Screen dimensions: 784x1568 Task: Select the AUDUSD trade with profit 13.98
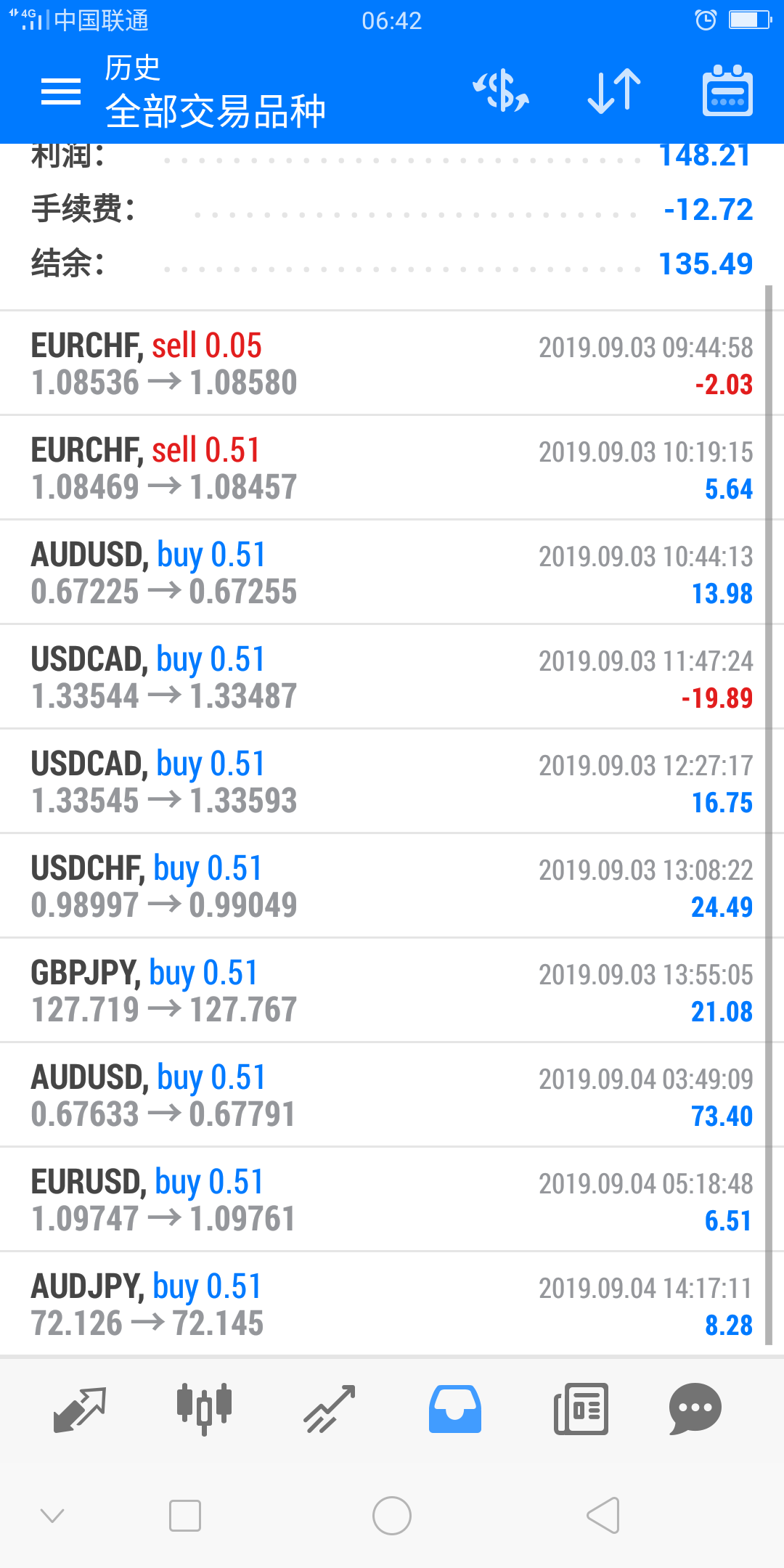pos(392,572)
